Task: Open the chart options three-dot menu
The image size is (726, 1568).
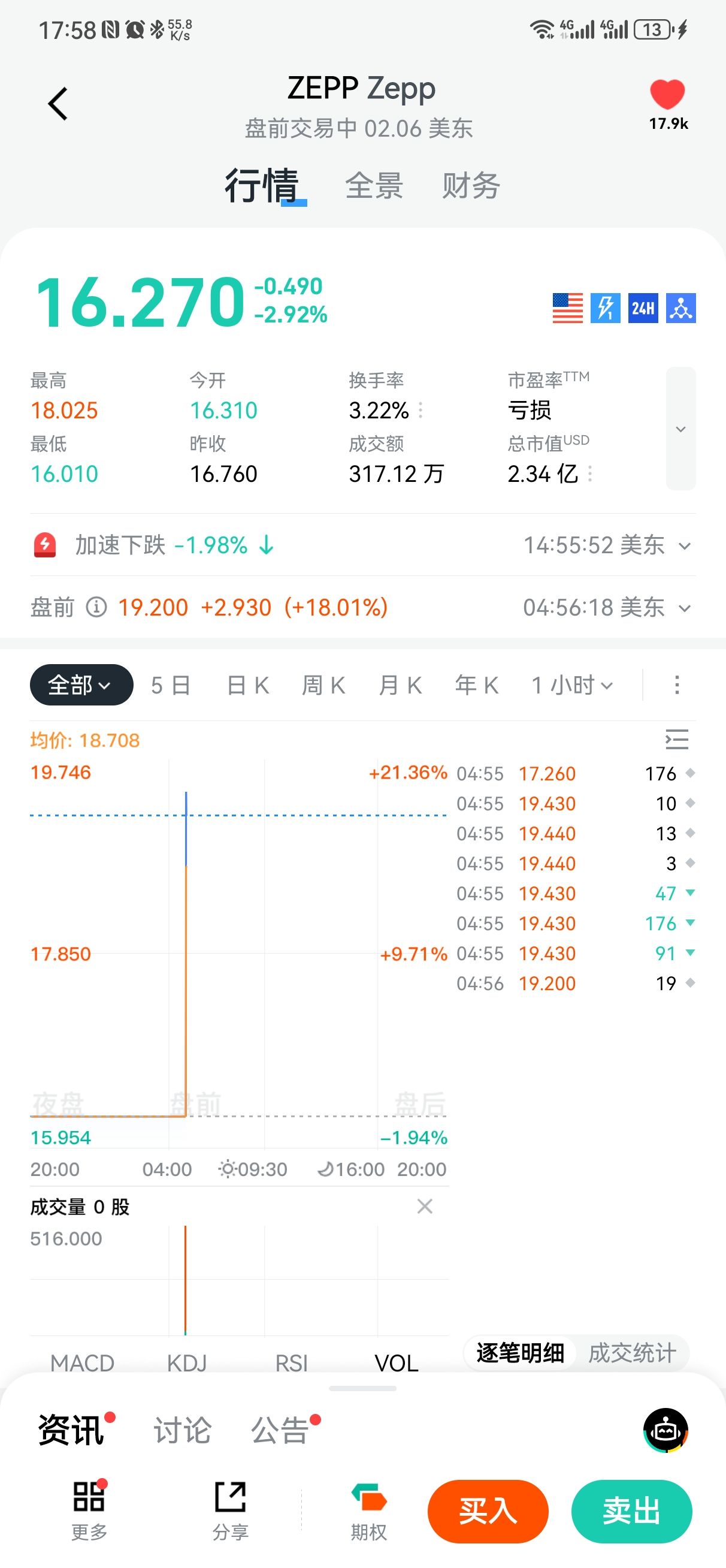Action: tap(676, 685)
